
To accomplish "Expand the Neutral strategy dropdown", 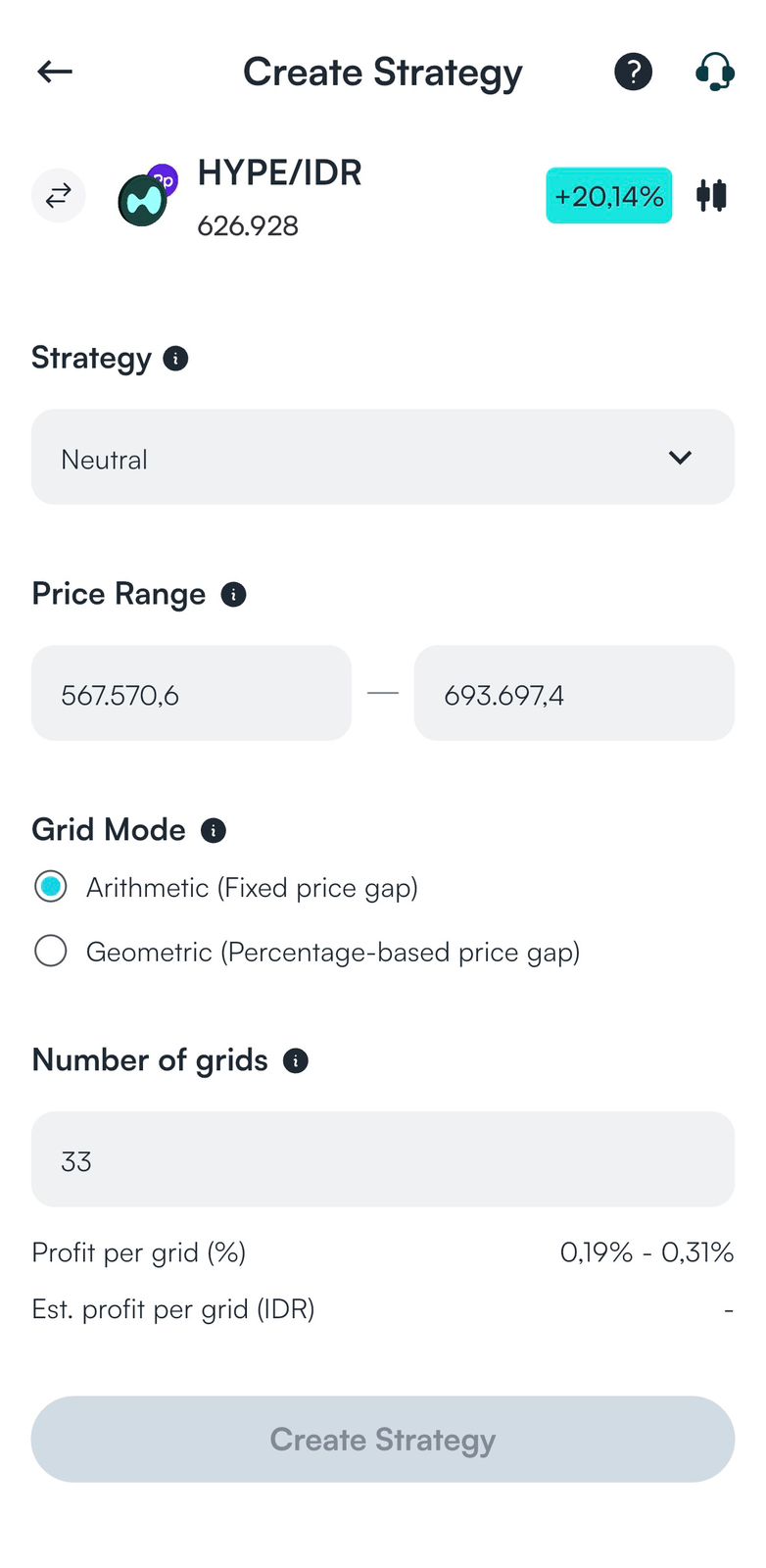I will (383, 458).
